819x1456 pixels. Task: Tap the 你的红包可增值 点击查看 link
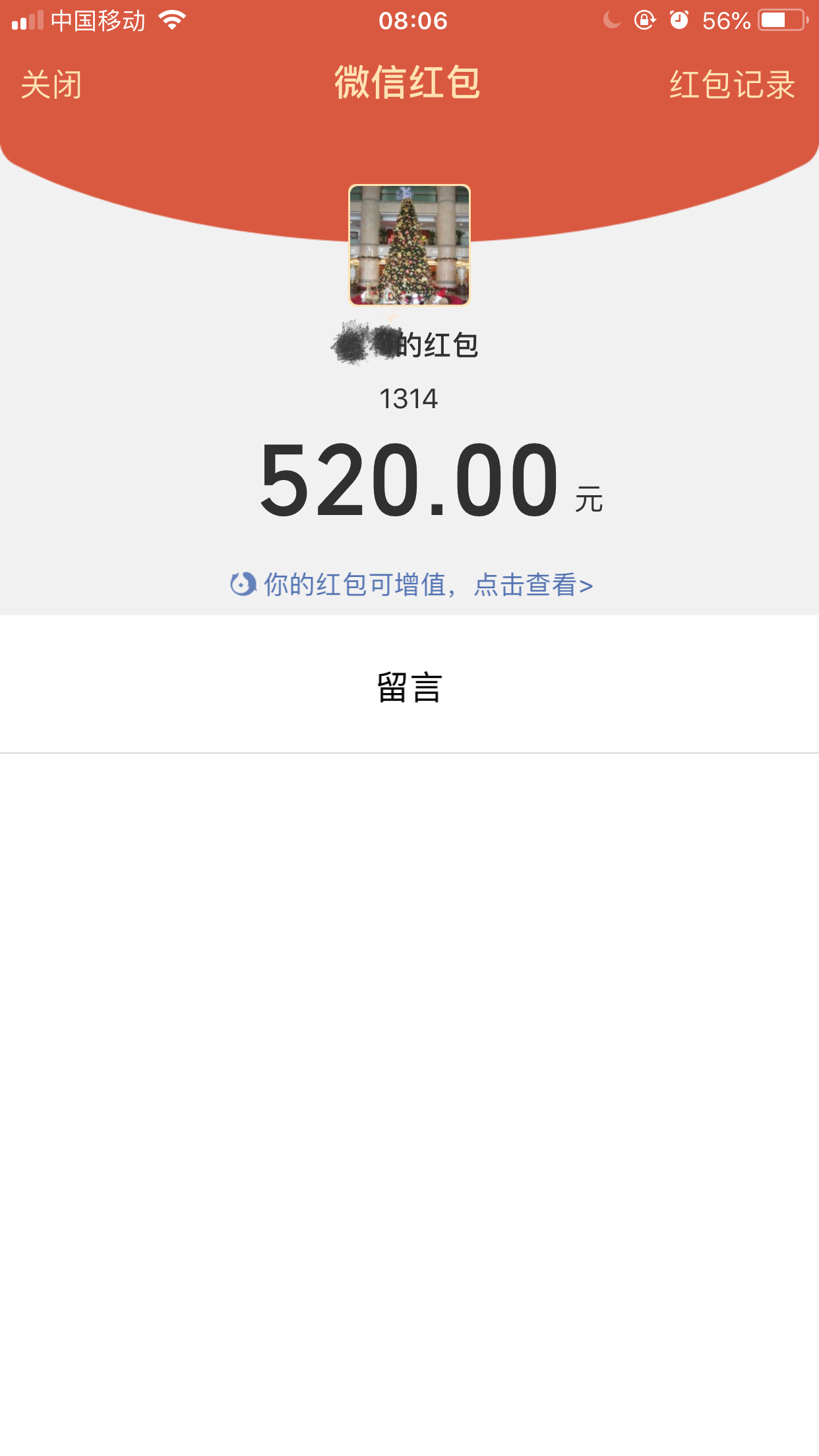pos(411,585)
